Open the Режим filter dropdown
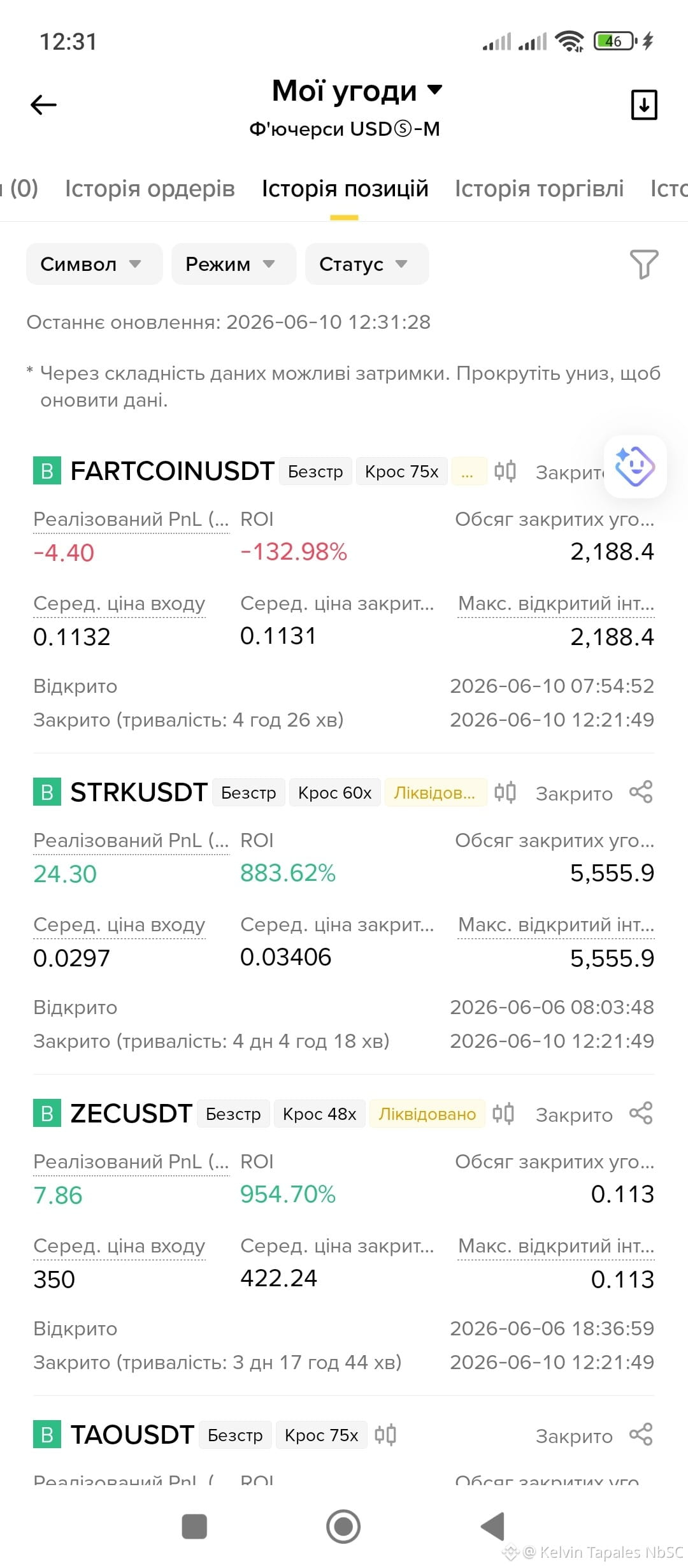The width and height of the screenshot is (688, 1568). coord(234,264)
